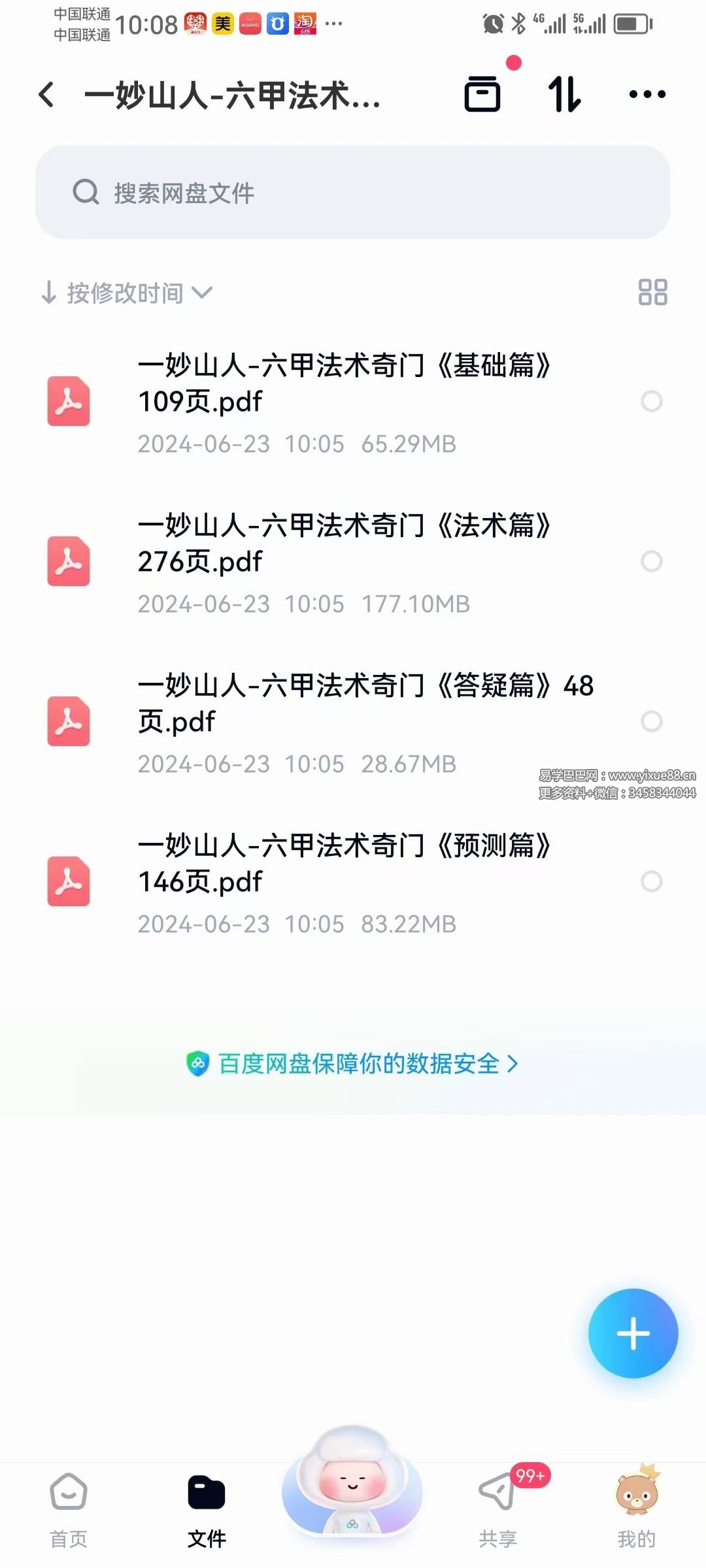Select the《基础篇》file checkbox circle
This screenshot has height=1568, width=706.
coord(651,401)
